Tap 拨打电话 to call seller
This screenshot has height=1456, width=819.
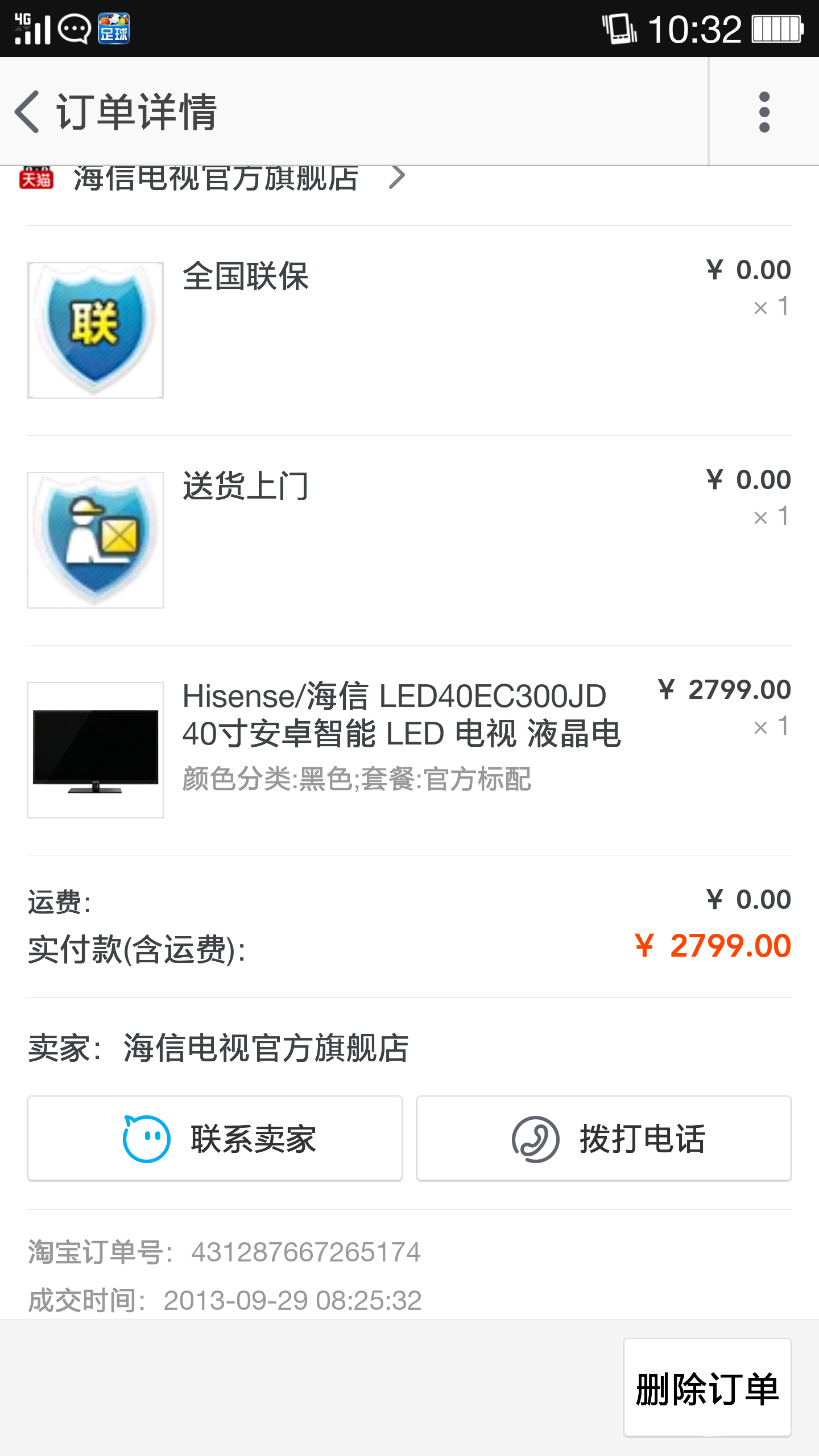(x=604, y=1139)
